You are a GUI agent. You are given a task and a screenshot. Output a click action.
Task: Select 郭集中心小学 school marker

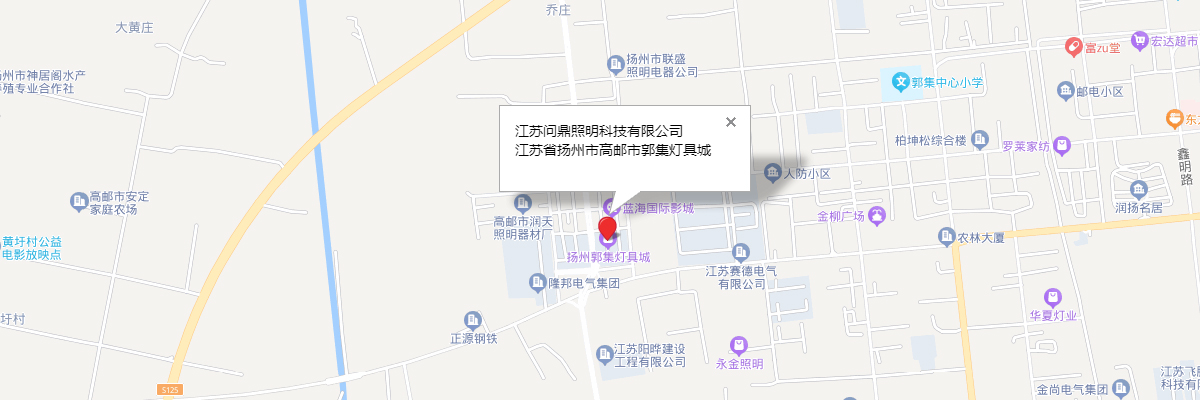coord(900,82)
